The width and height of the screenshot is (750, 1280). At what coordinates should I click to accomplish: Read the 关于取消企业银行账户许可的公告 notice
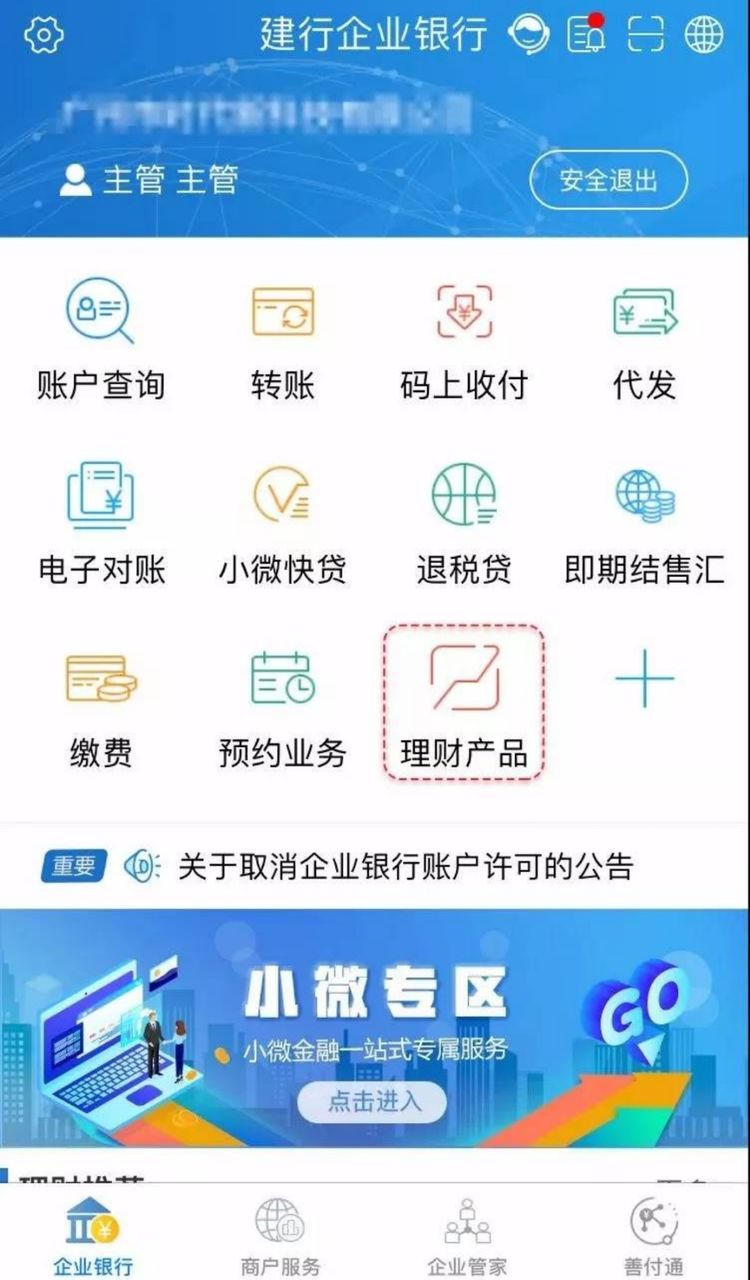[x=405, y=866]
